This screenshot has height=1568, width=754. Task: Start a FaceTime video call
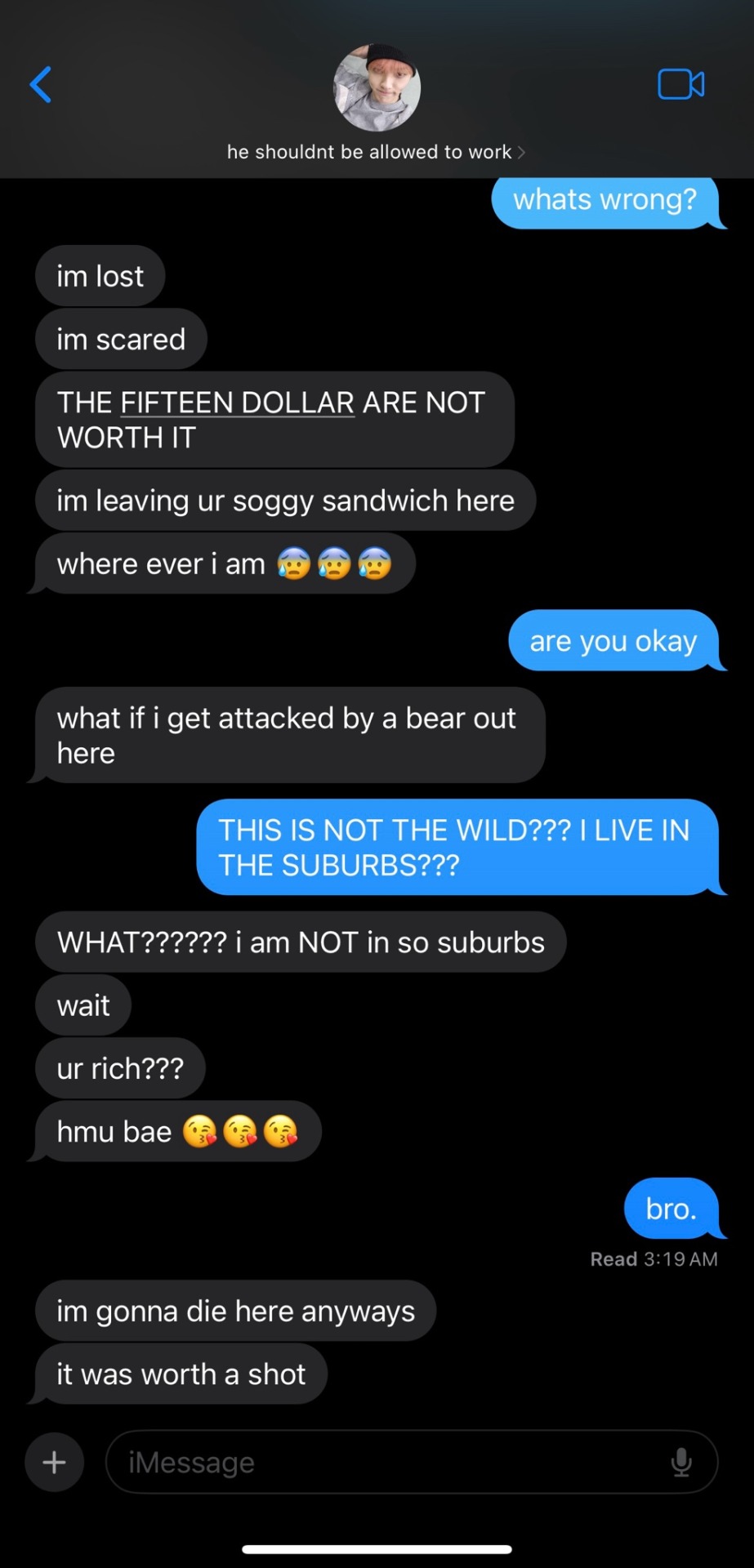tap(680, 85)
